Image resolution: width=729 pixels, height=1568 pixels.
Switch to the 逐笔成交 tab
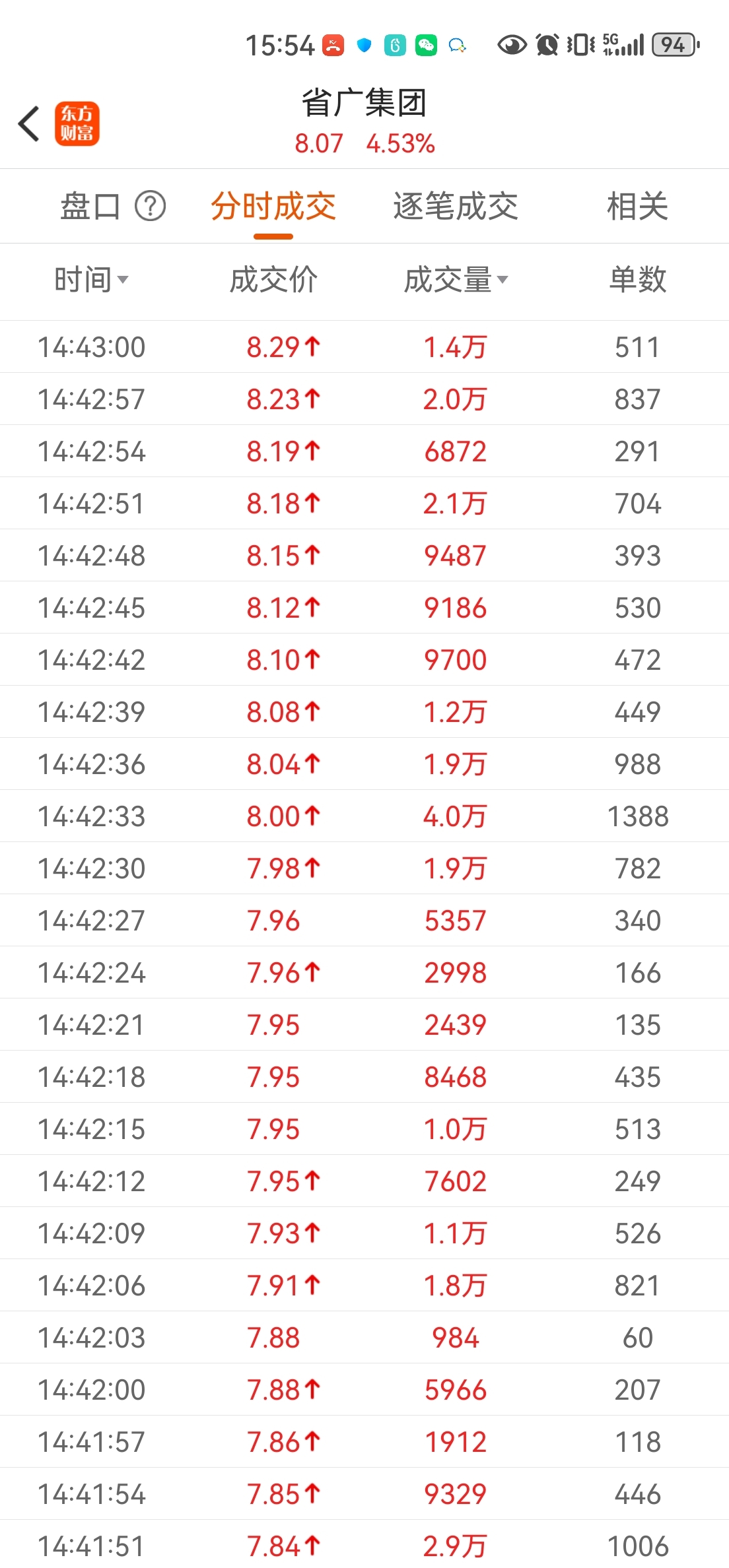coord(456,207)
